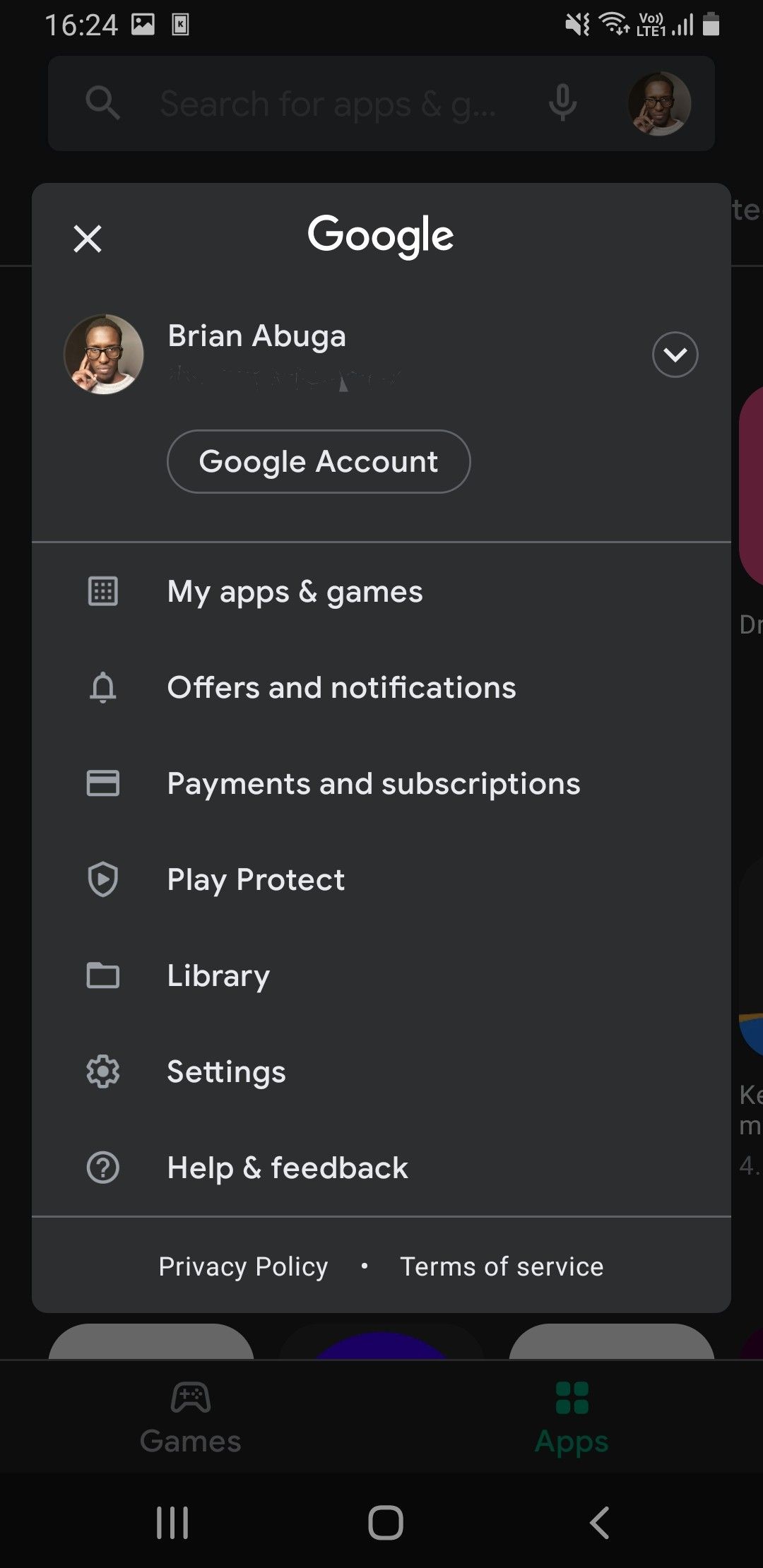Go to Play Protect
The height and width of the screenshot is (1568, 763).
point(256,880)
